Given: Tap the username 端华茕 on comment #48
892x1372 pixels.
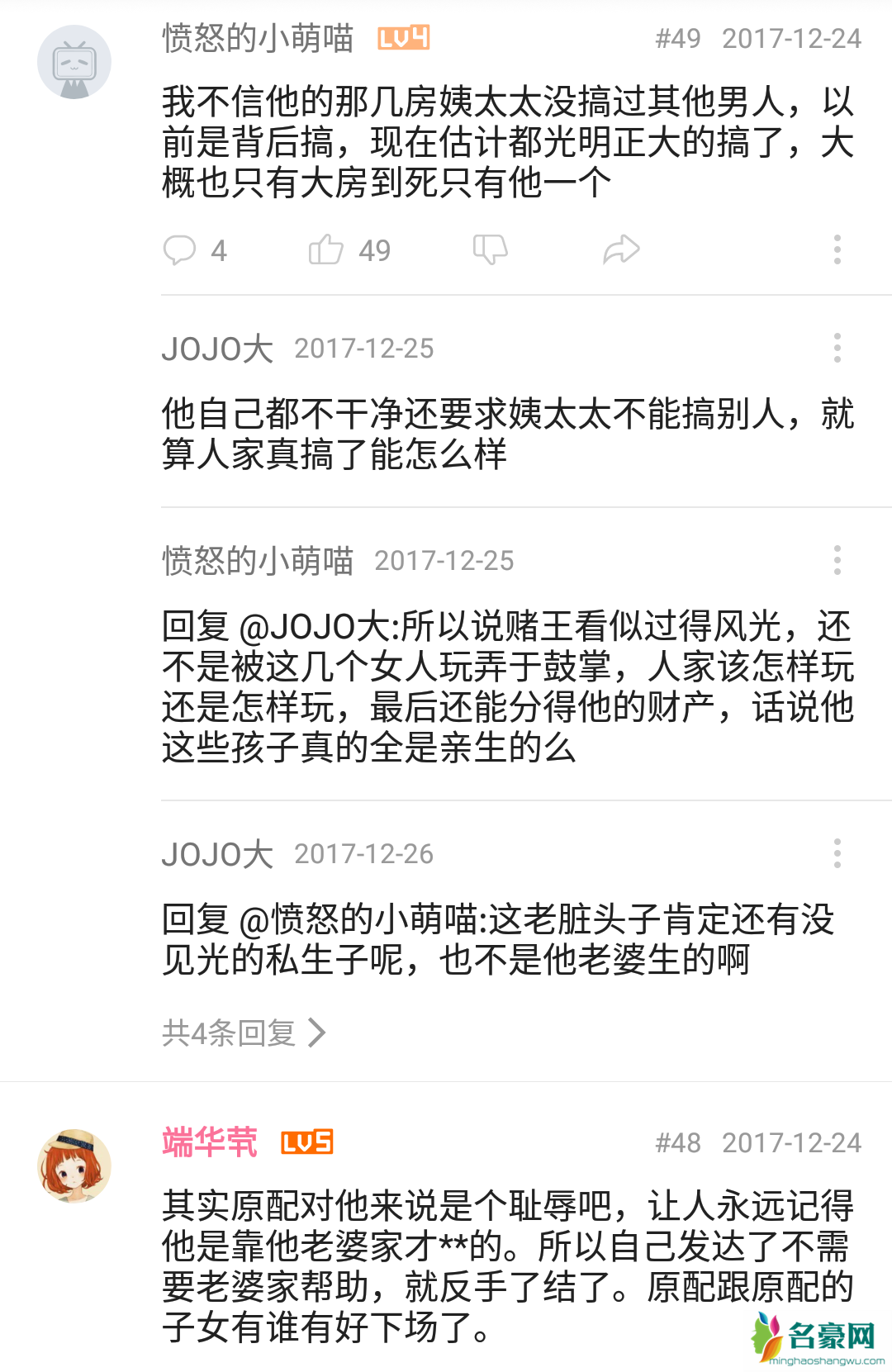Looking at the screenshot, I should pos(210,1142).
